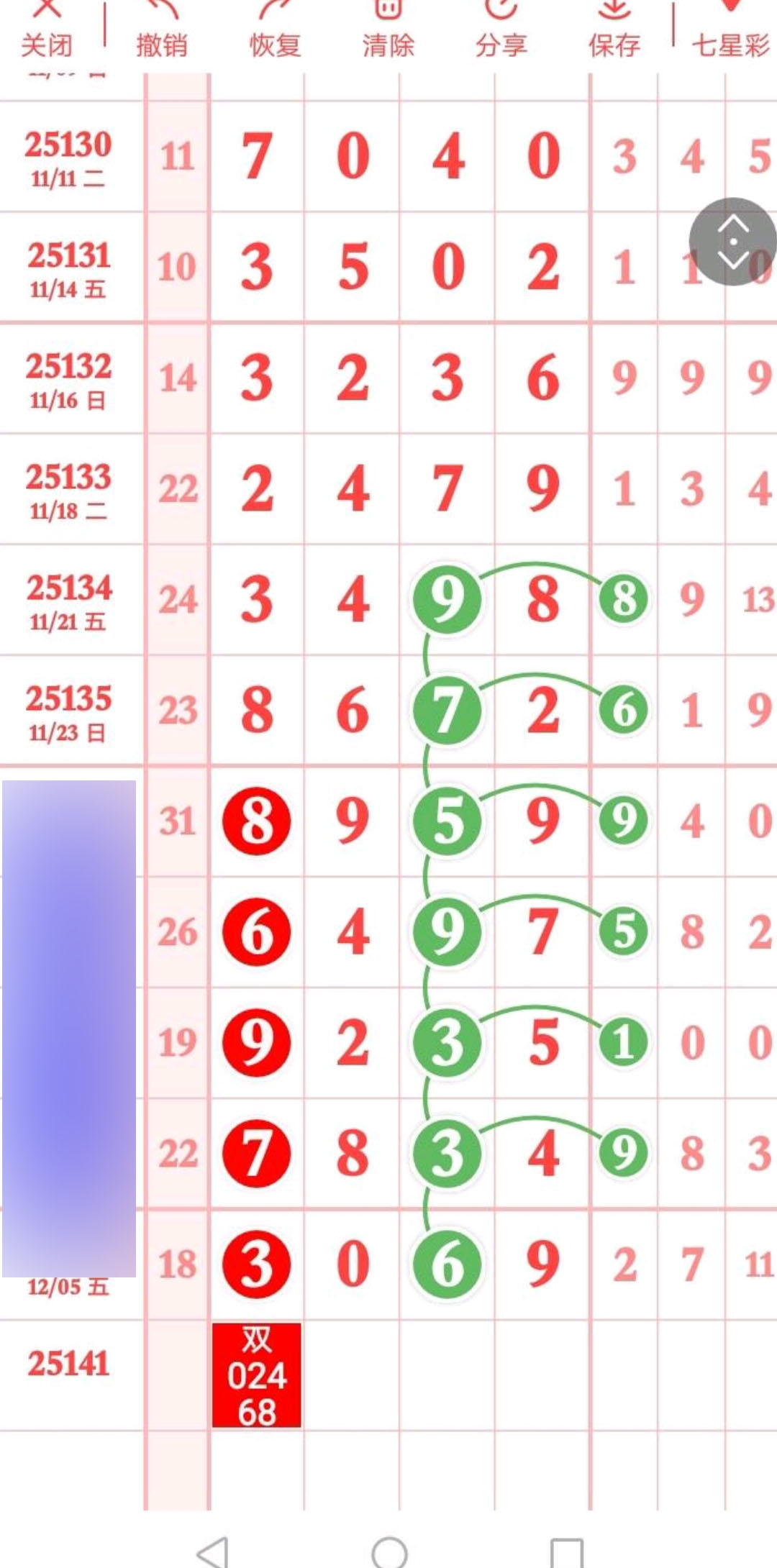Clear all markings (清除)
777x1568 pixels.
point(388,32)
